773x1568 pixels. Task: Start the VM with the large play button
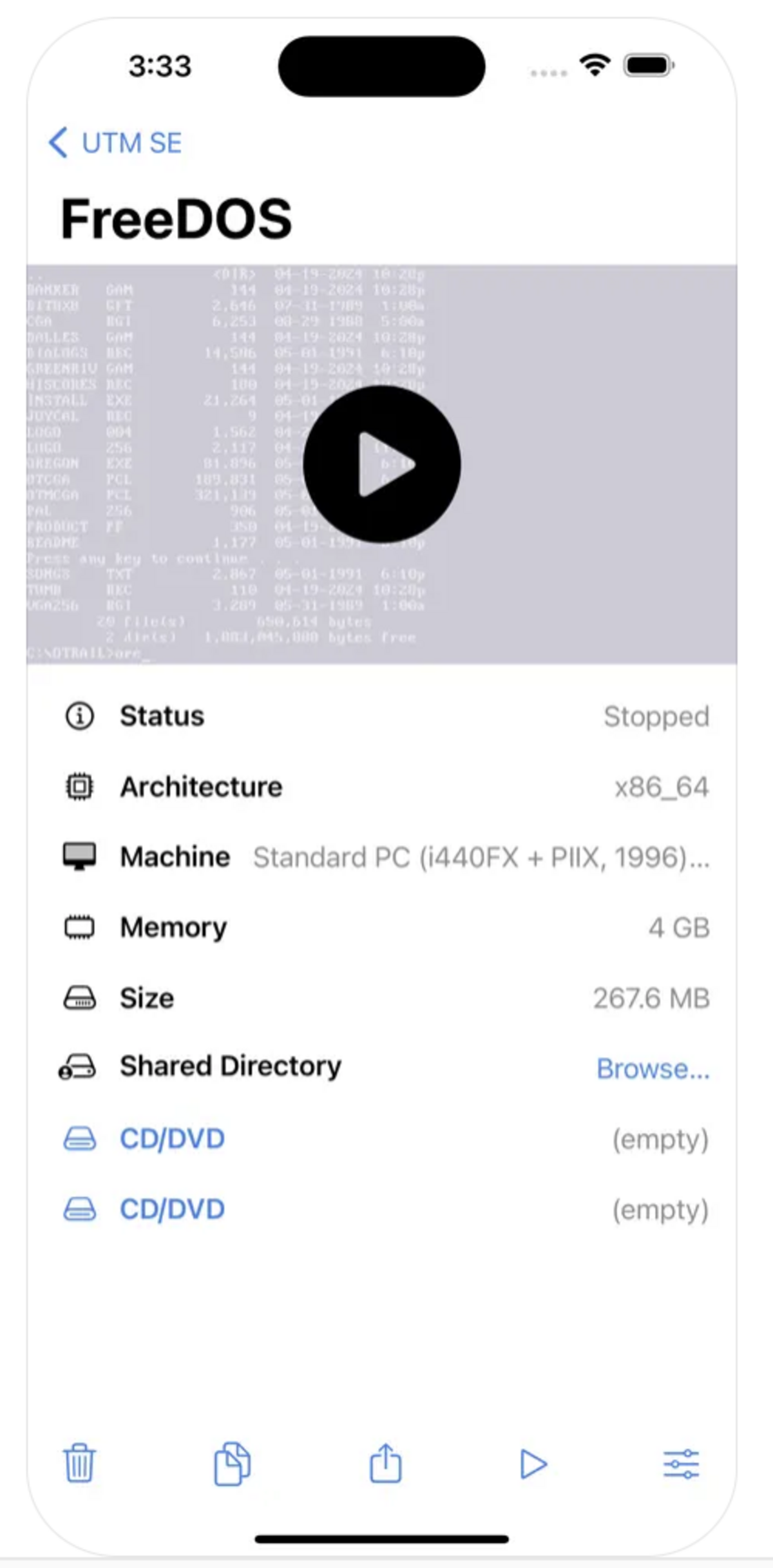pyautogui.click(x=382, y=464)
